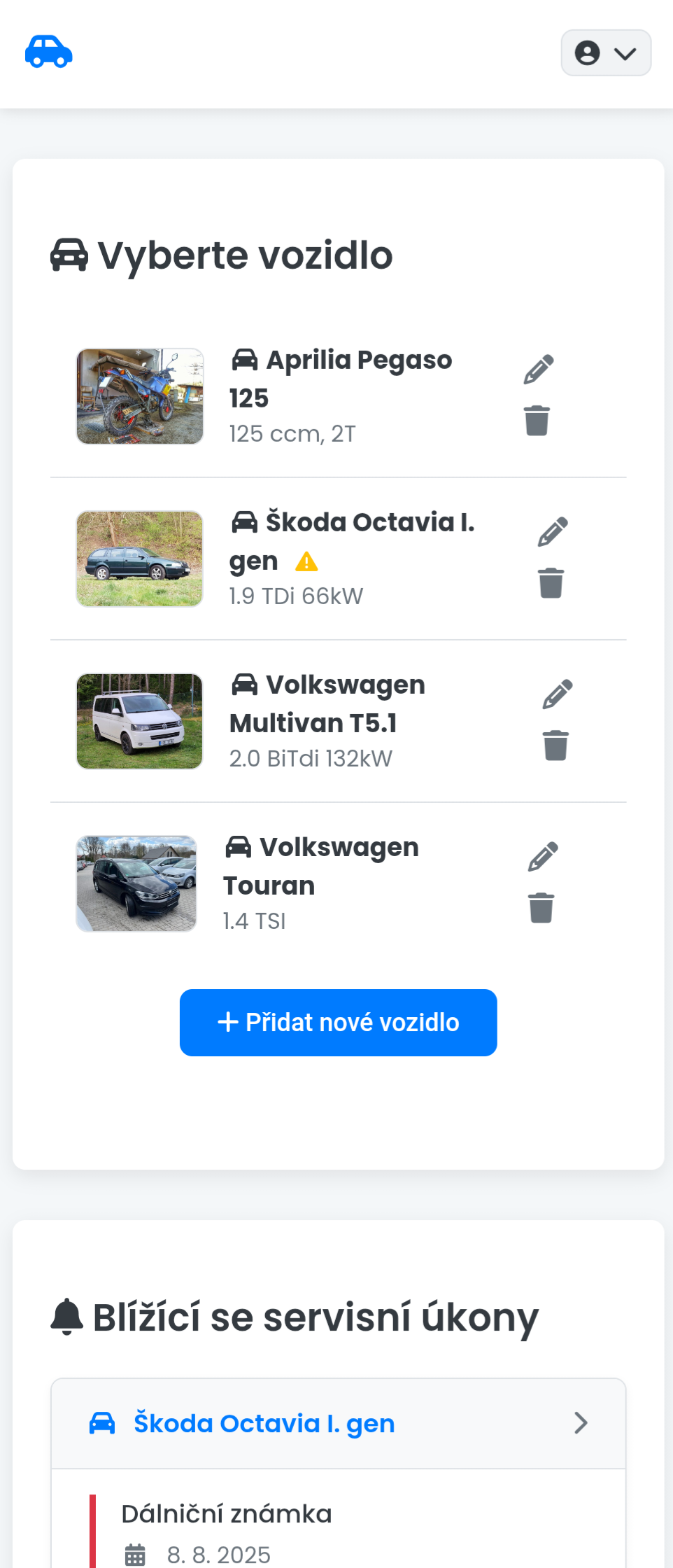Click the Přidat nové vozidlo button
673x1568 pixels.
click(336, 1022)
